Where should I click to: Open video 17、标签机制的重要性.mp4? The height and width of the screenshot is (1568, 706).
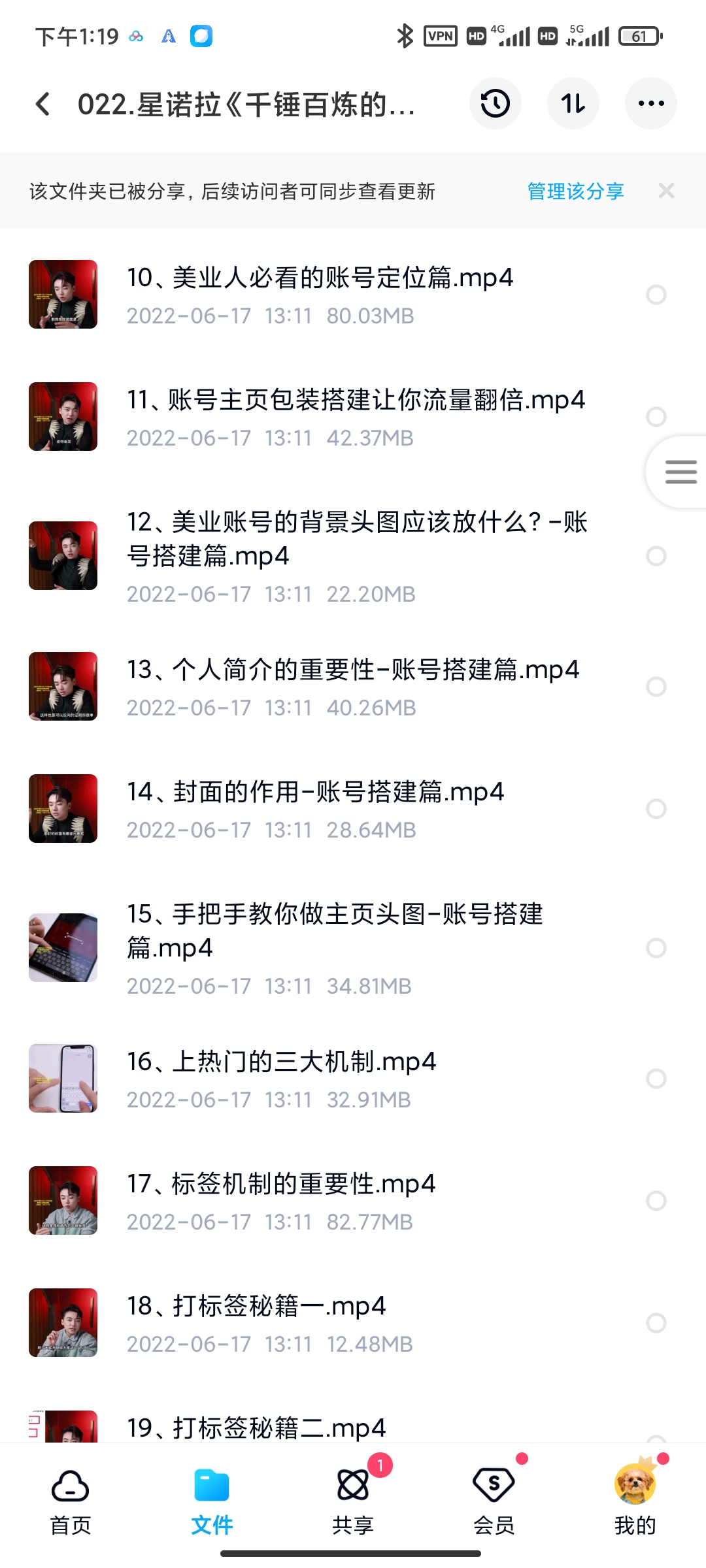point(281,1184)
